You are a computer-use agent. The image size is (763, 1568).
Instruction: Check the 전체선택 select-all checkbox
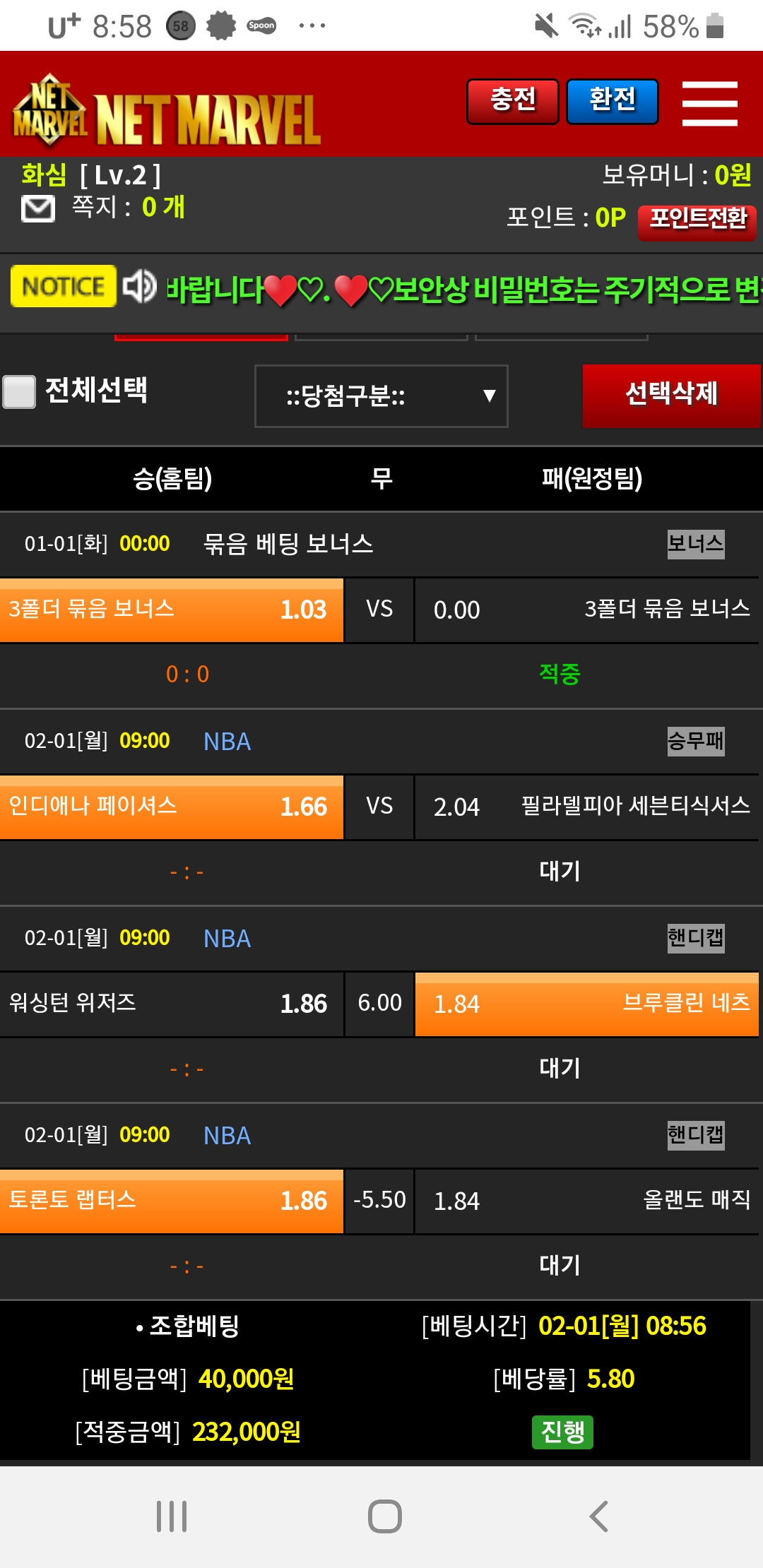(20, 391)
